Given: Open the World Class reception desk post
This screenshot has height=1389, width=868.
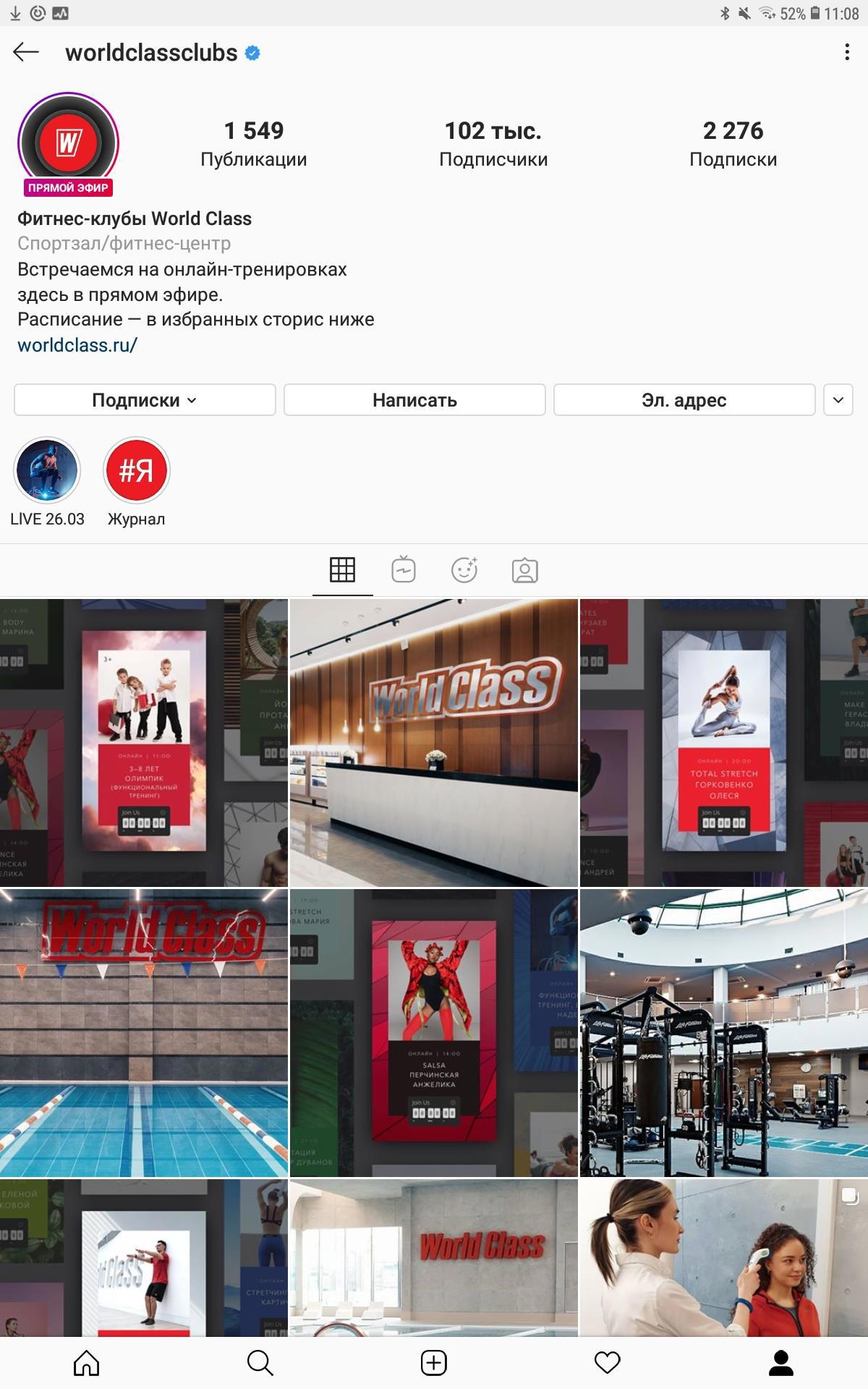Looking at the screenshot, I should click(434, 742).
